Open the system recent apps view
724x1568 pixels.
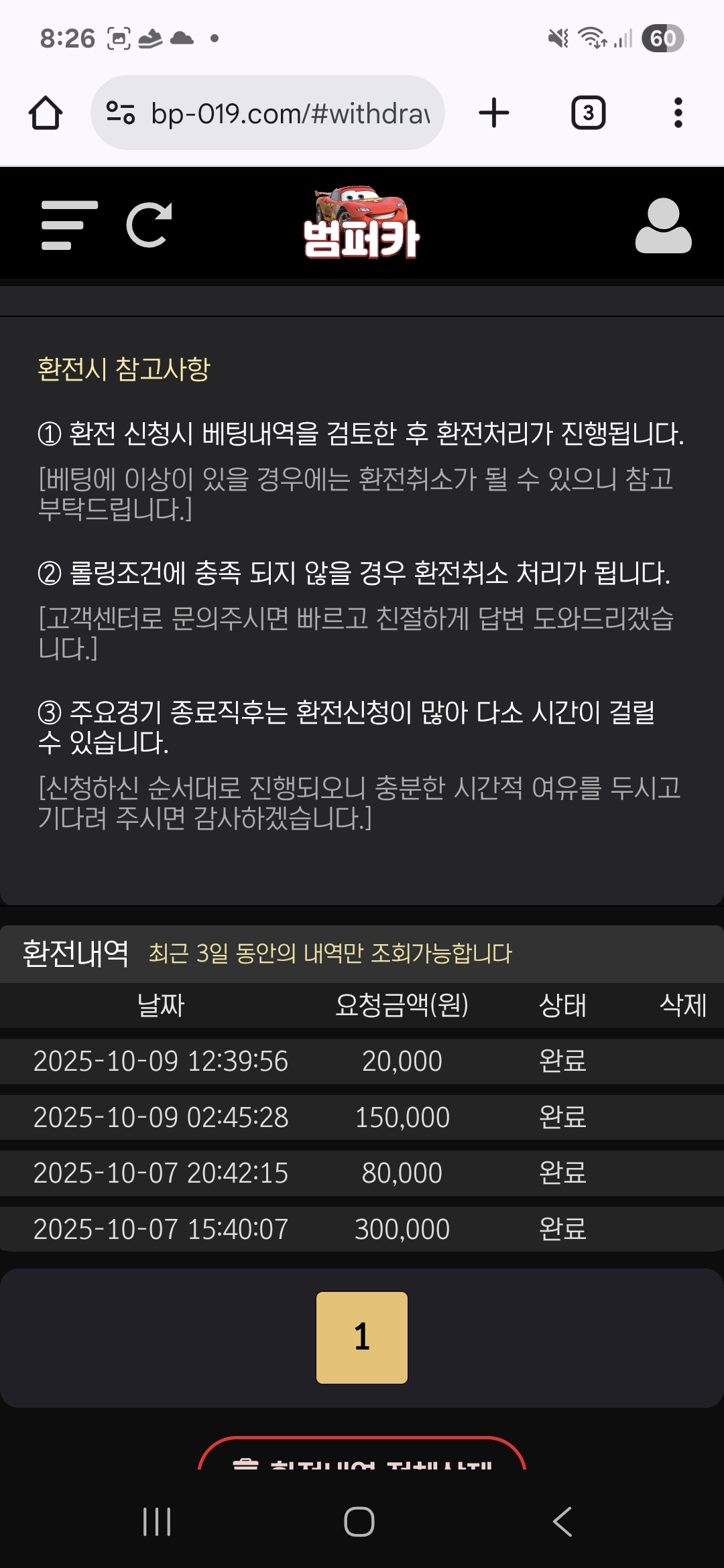(158, 1521)
